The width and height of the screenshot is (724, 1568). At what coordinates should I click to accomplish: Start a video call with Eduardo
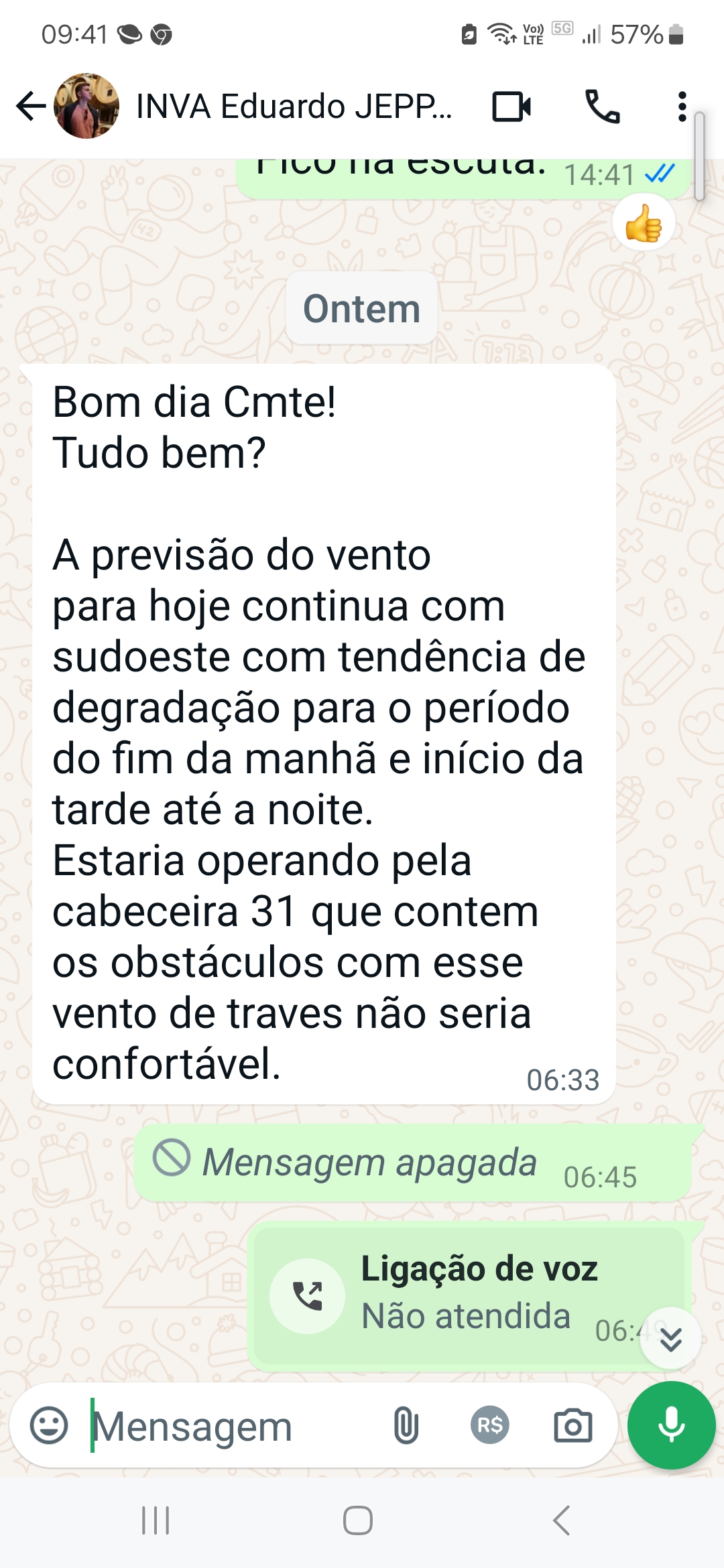coord(511,106)
